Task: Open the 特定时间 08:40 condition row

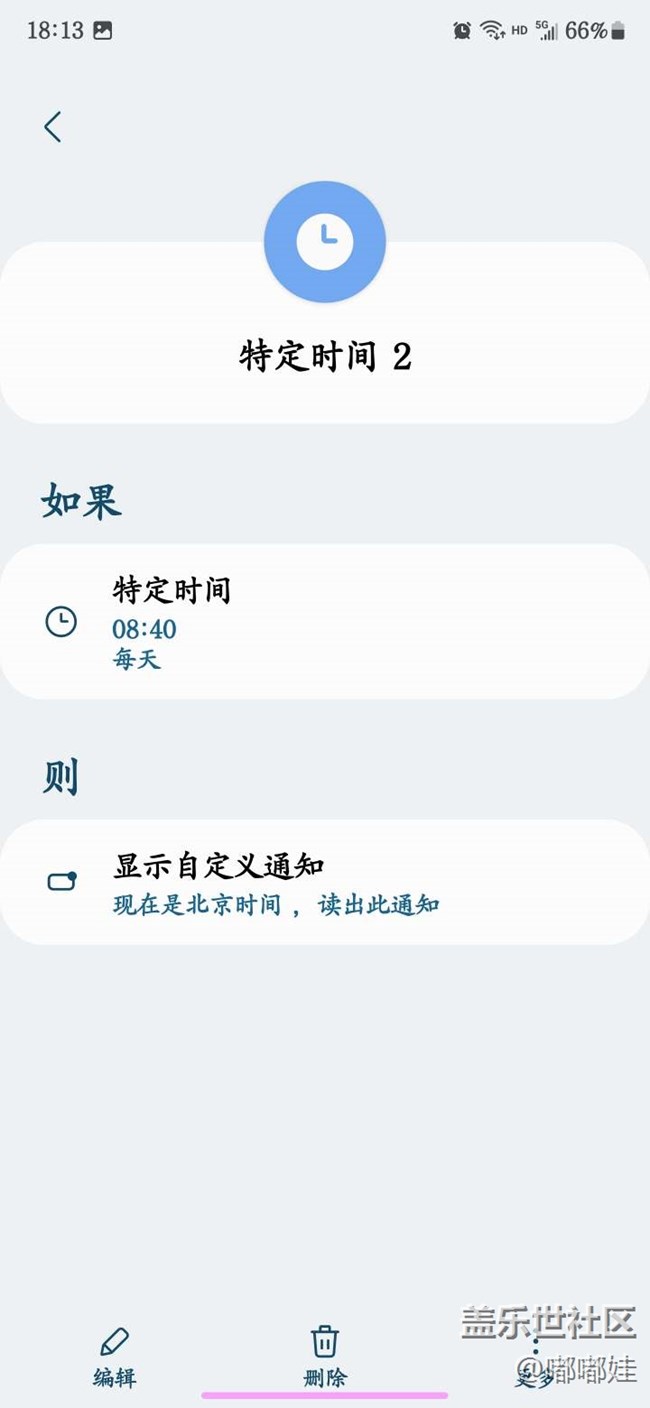Action: pyautogui.click(x=325, y=622)
